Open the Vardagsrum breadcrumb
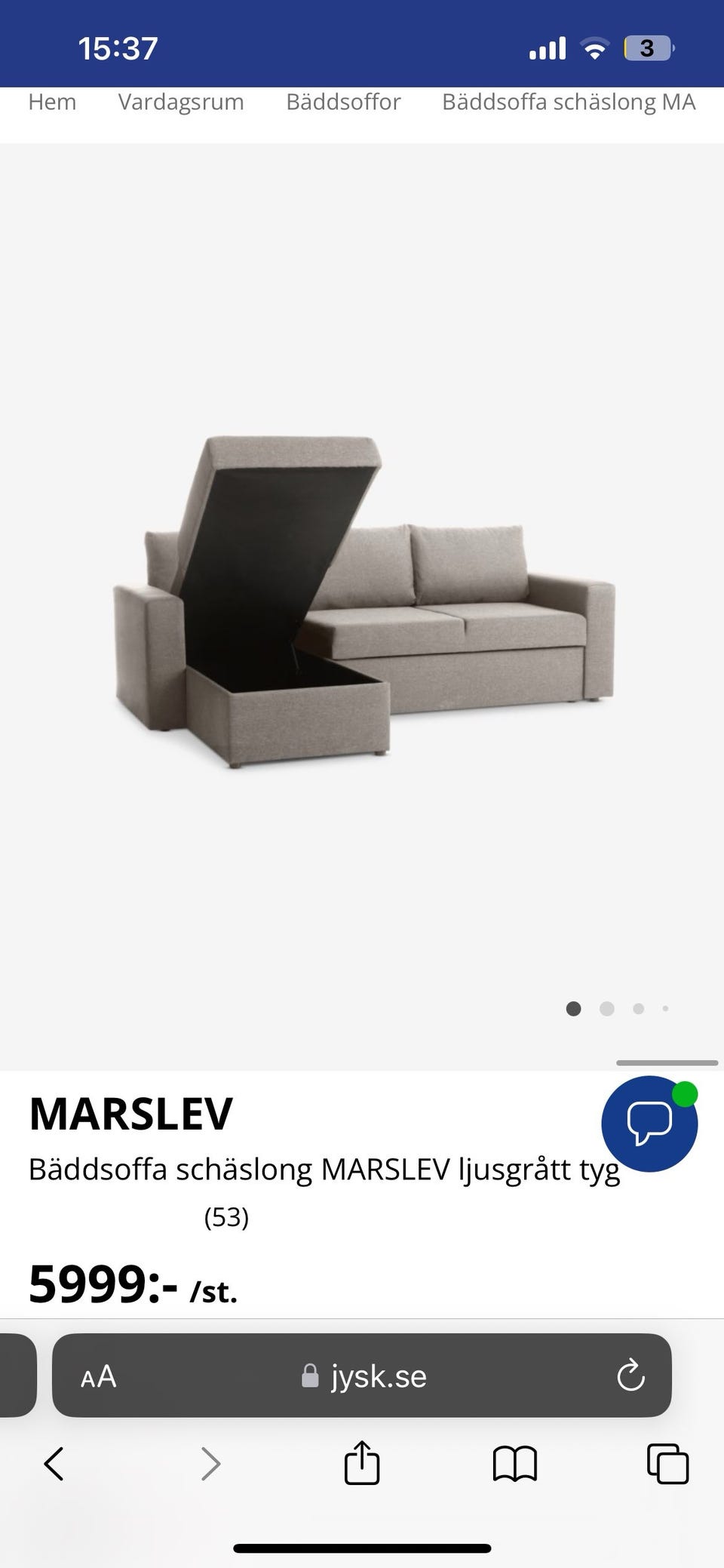The width and height of the screenshot is (724, 1568). (181, 102)
